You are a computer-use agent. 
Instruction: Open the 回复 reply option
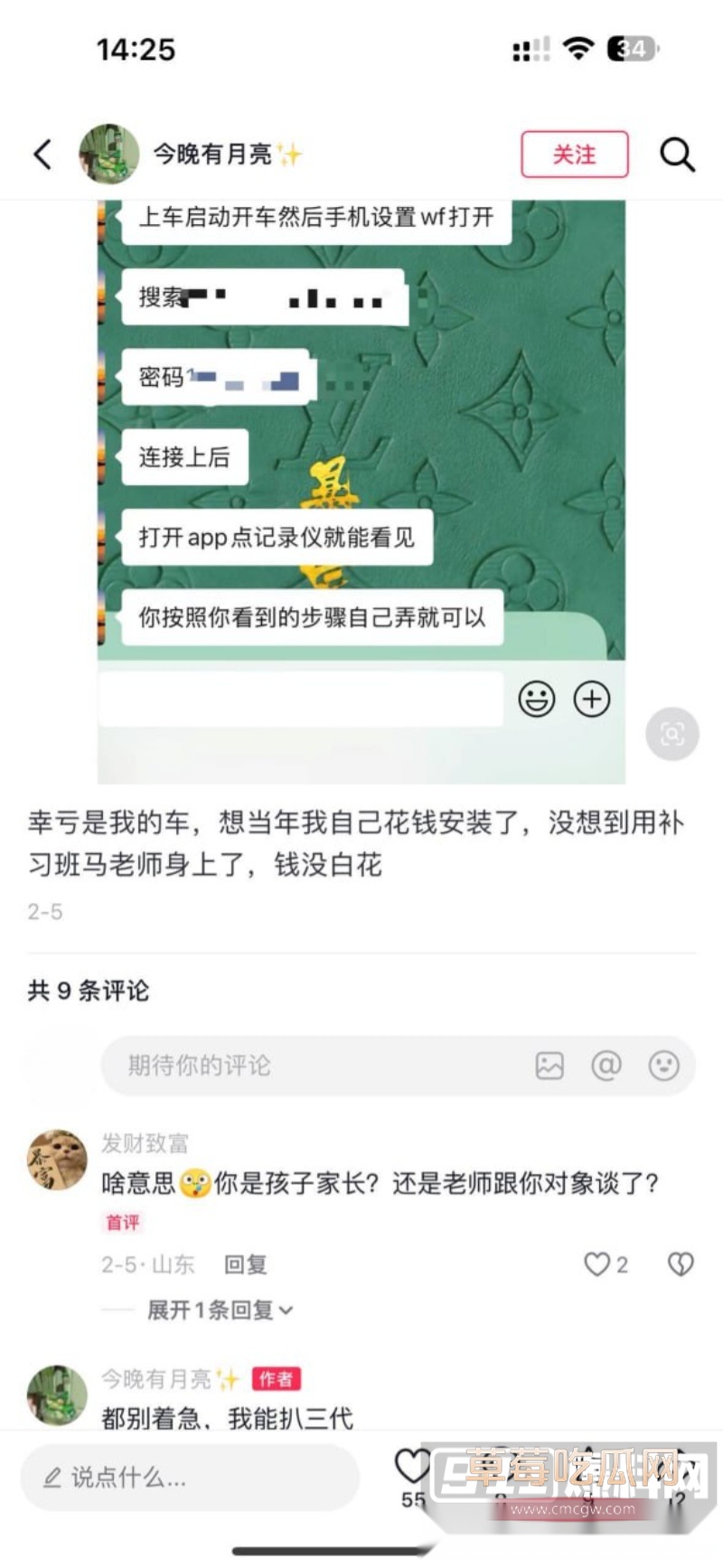(245, 1264)
